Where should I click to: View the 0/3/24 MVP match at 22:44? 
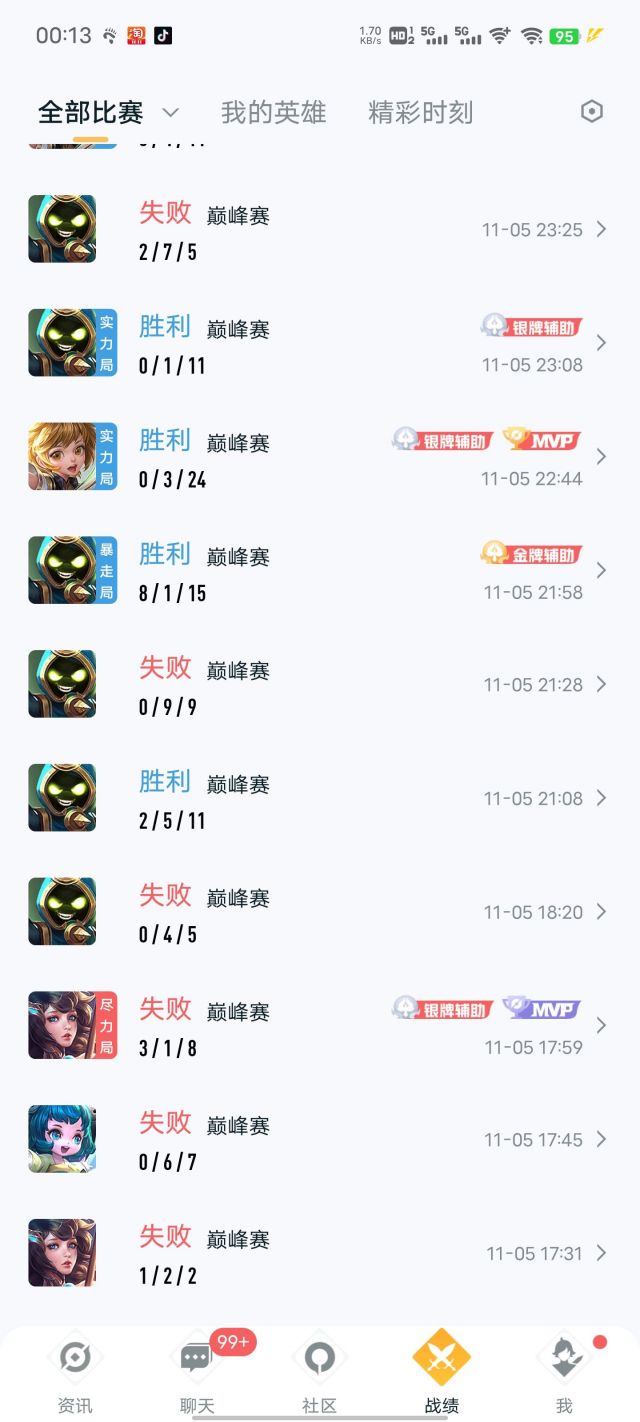click(320, 457)
